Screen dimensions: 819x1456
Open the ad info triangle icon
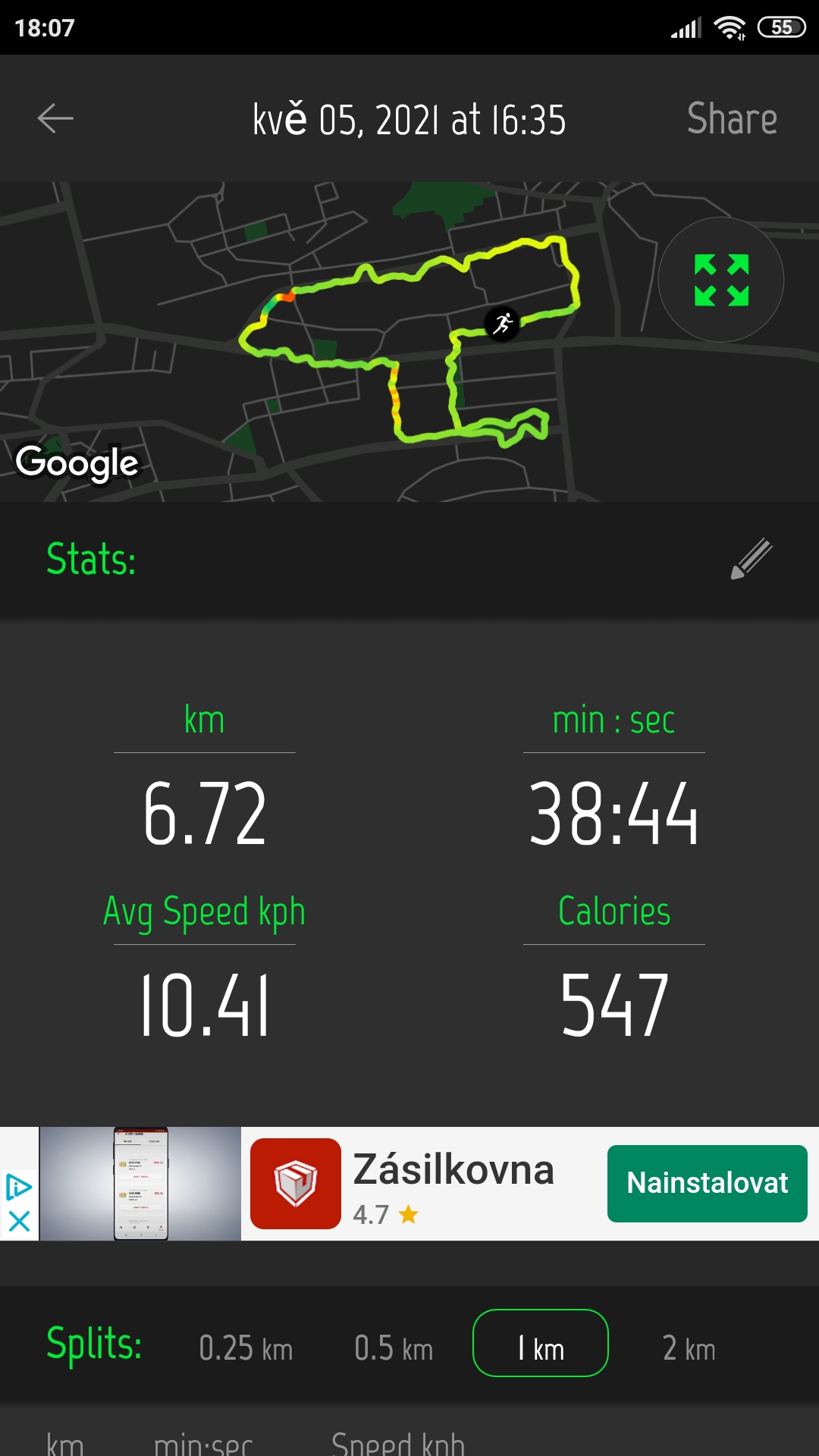click(19, 1187)
